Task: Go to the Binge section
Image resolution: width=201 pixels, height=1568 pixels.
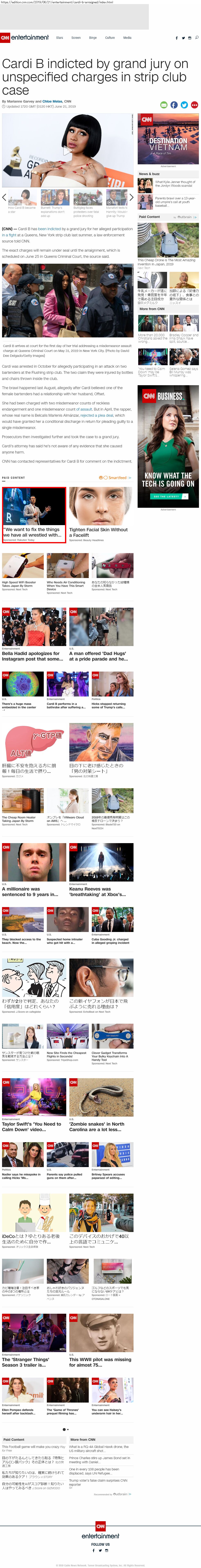Action: pos(93,38)
